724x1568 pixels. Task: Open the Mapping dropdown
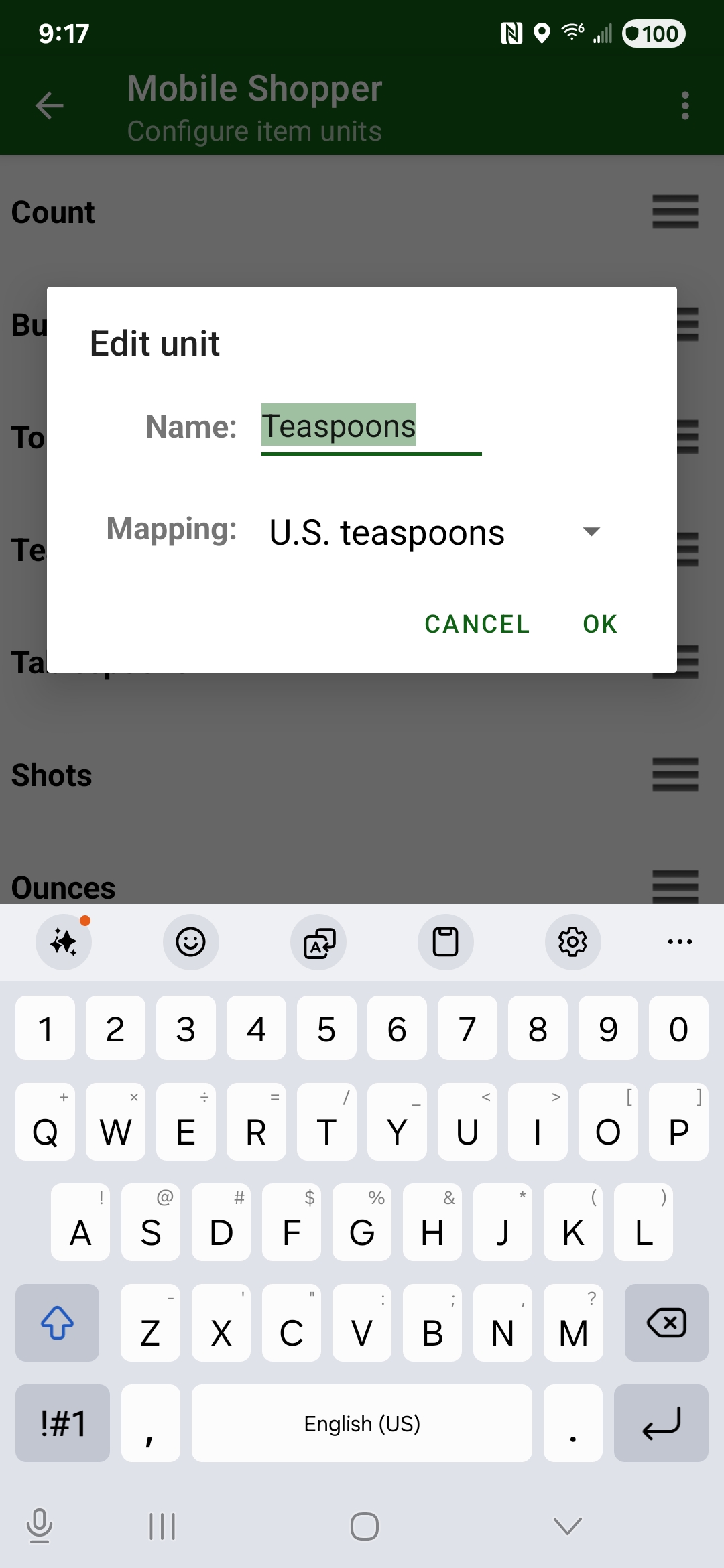(434, 533)
